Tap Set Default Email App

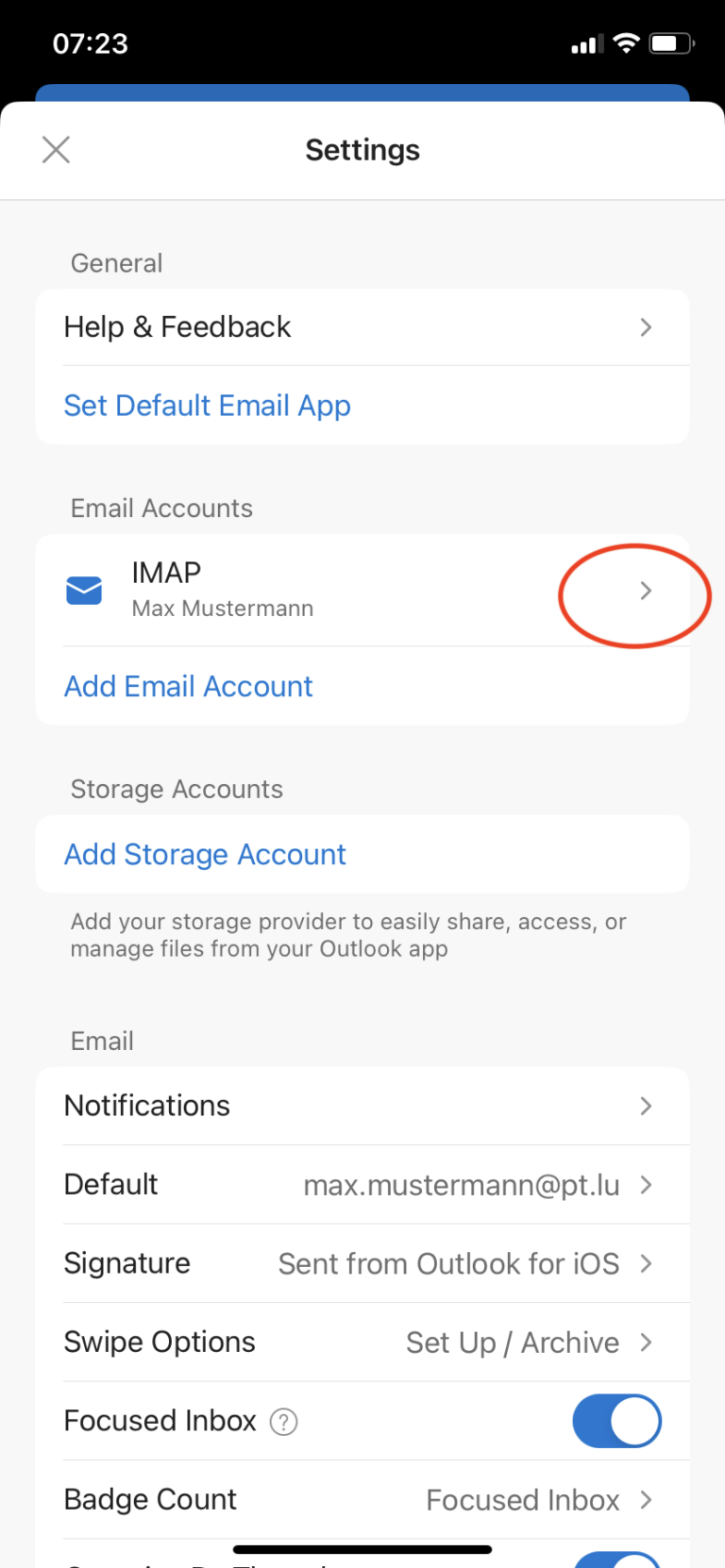coord(207,405)
